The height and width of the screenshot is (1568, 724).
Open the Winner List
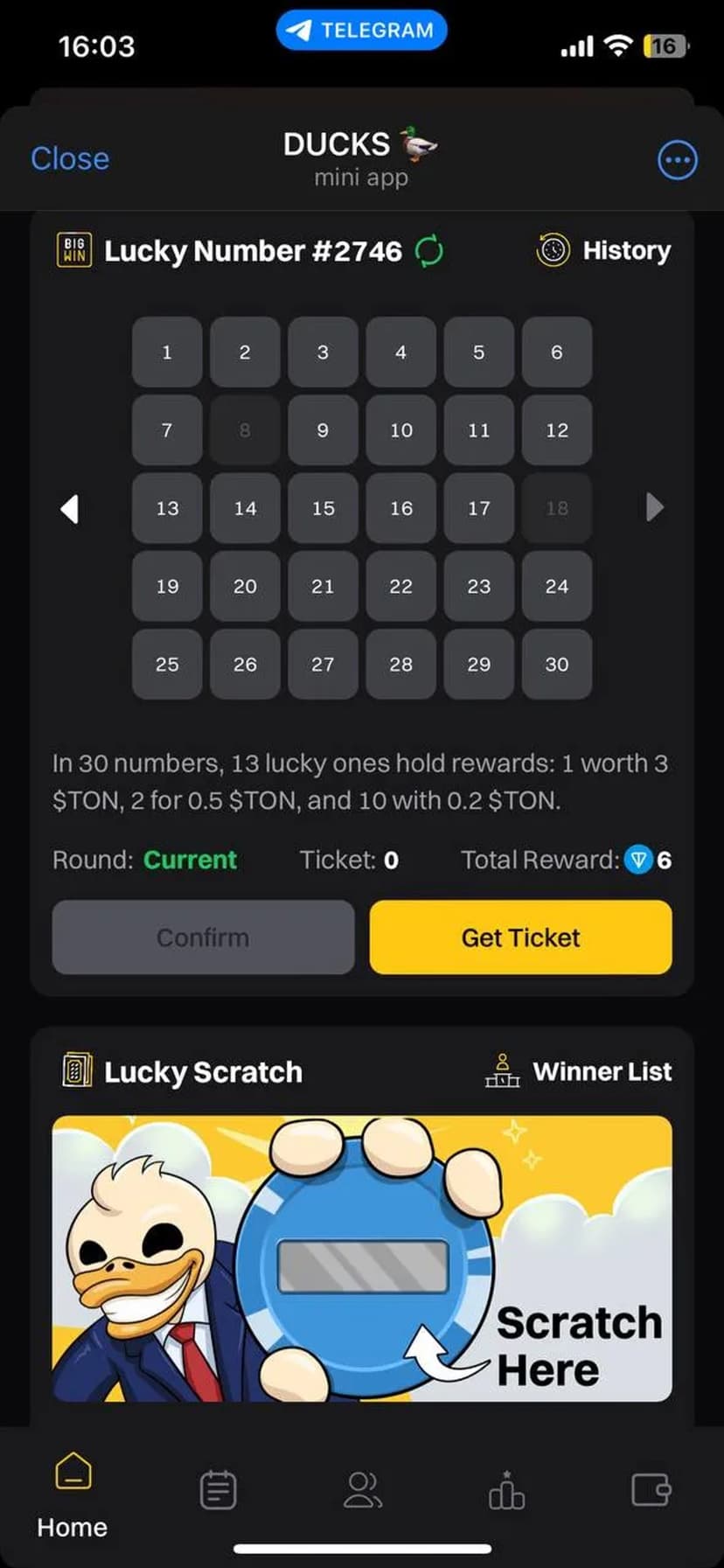click(579, 1071)
